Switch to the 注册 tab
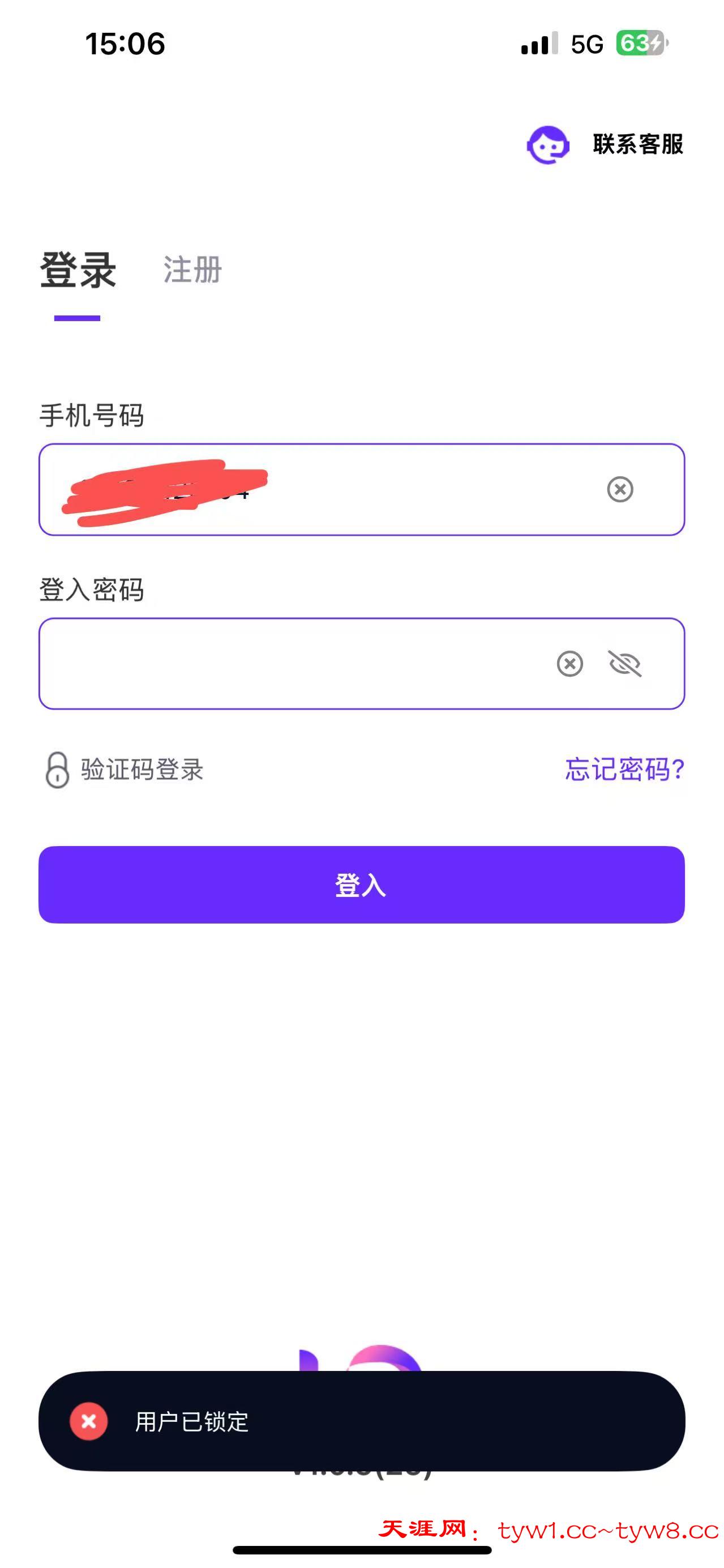 pyautogui.click(x=192, y=270)
